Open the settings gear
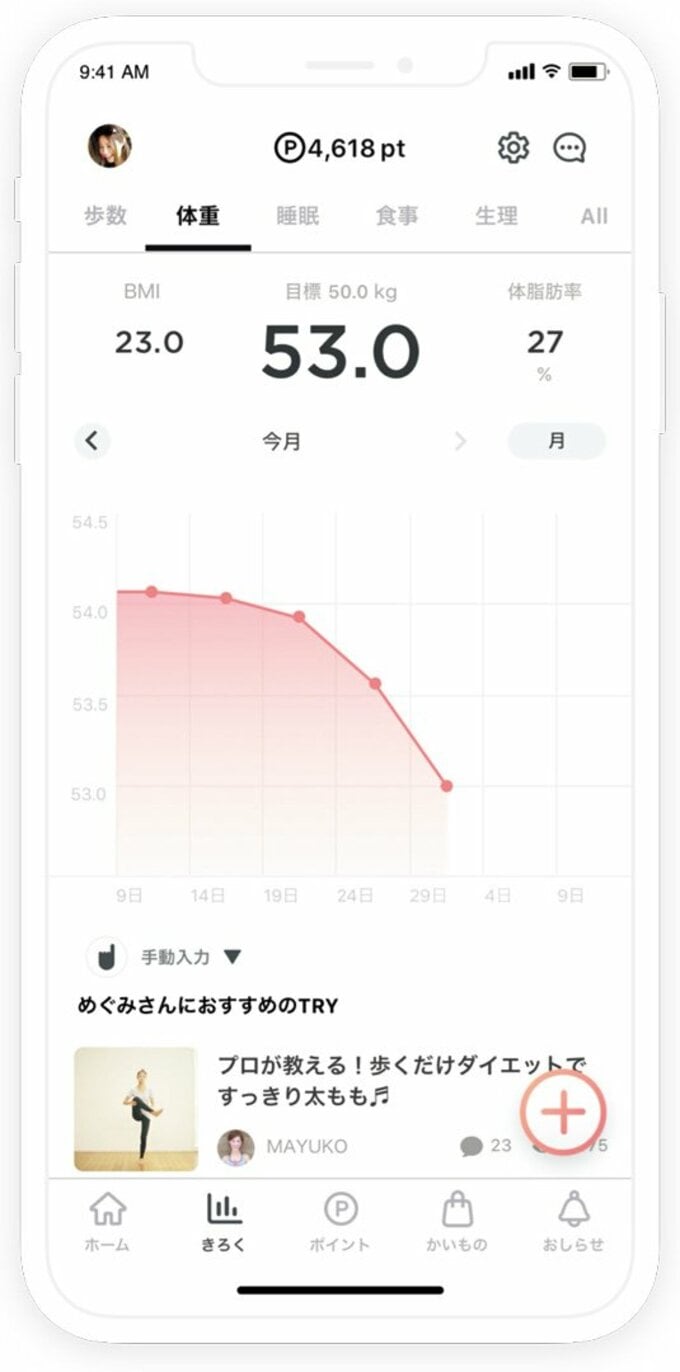 pos(513,148)
